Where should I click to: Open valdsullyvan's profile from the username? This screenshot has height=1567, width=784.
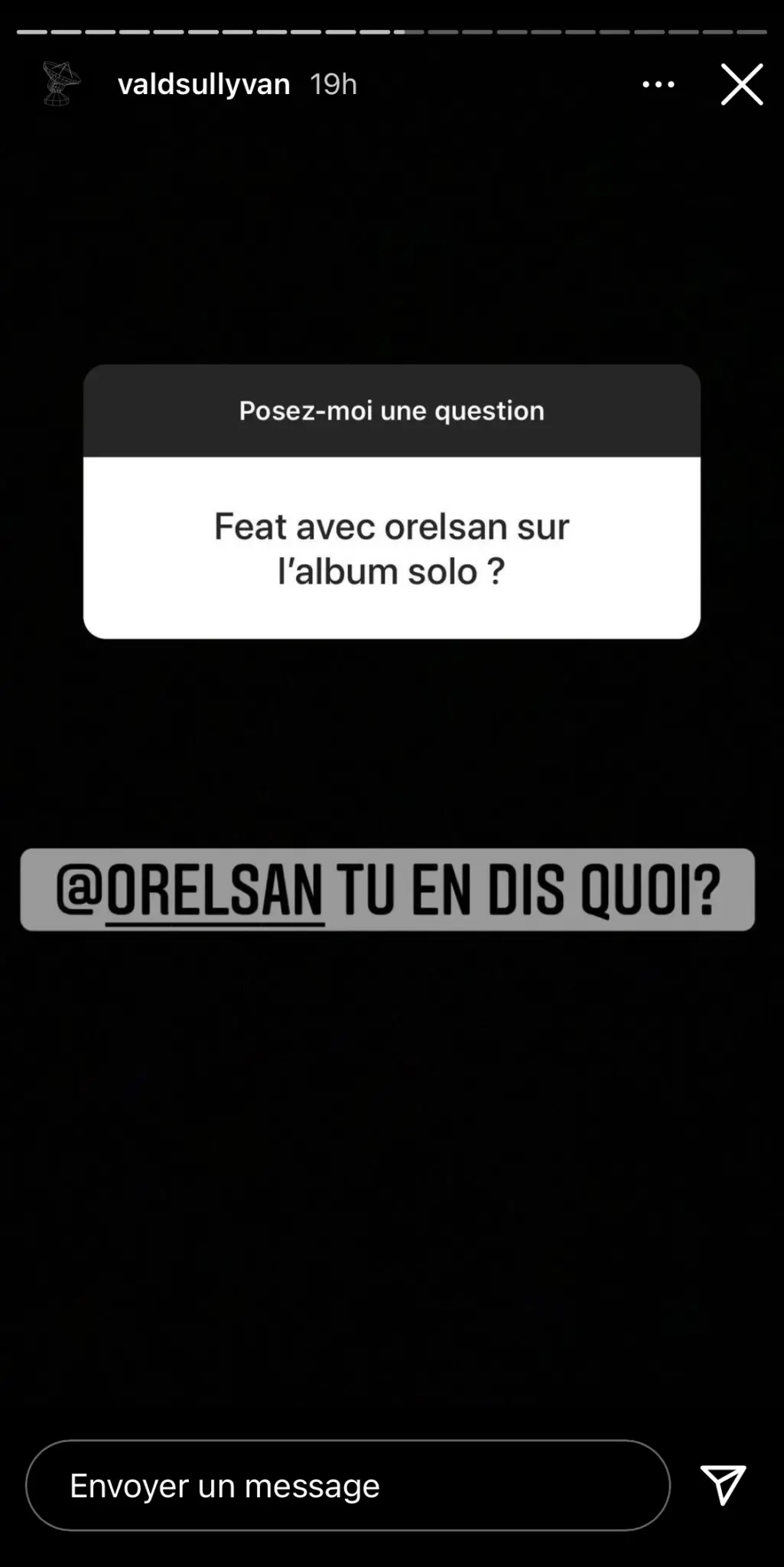coord(203,84)
